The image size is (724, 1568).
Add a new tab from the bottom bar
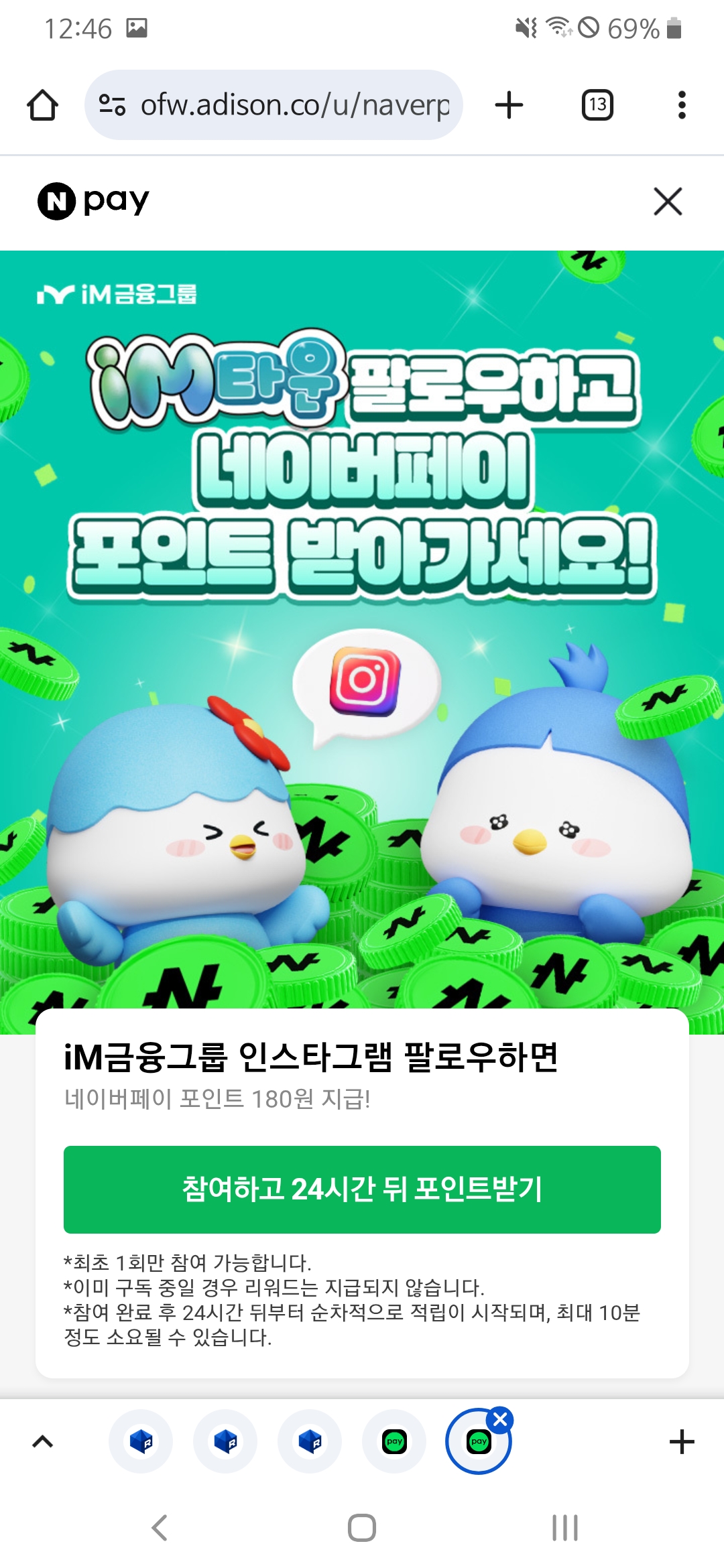click(x=682, y=1441)
